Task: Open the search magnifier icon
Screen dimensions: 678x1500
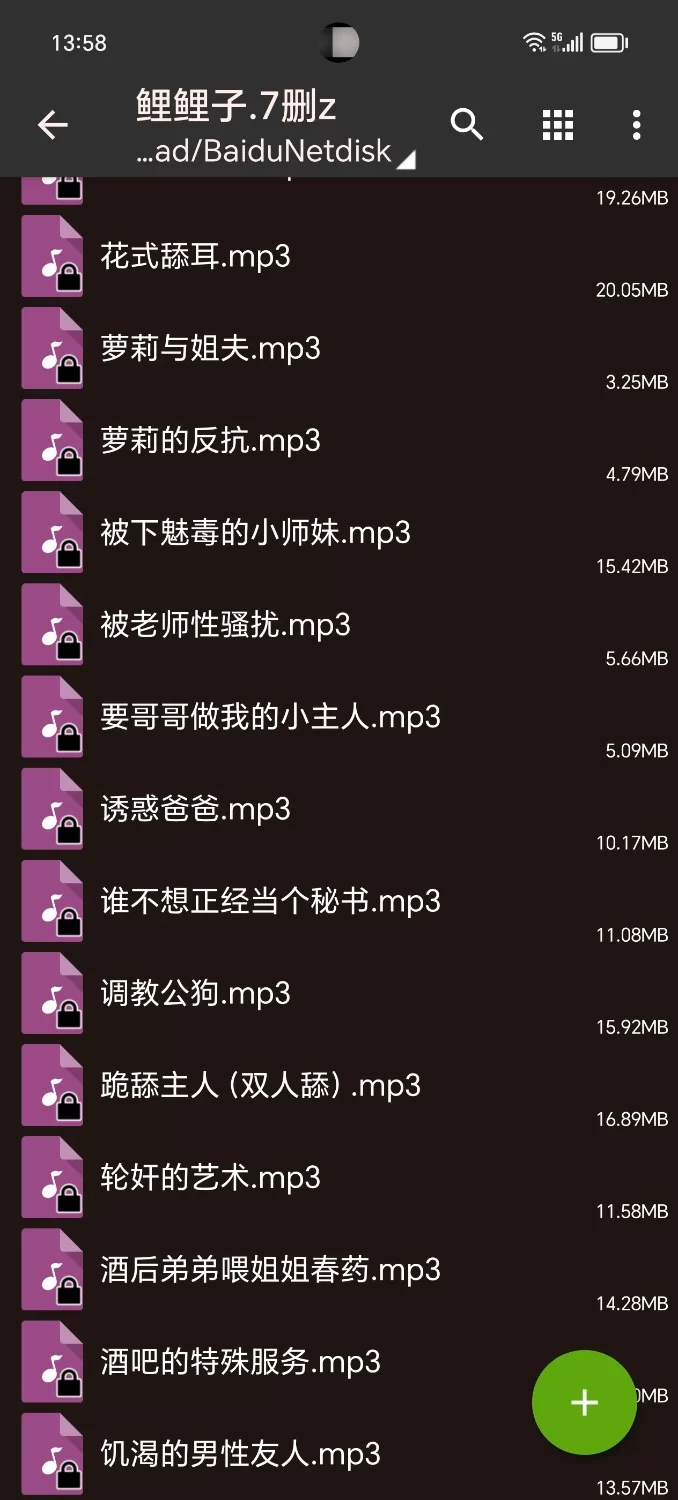Action: coord(467,125)
